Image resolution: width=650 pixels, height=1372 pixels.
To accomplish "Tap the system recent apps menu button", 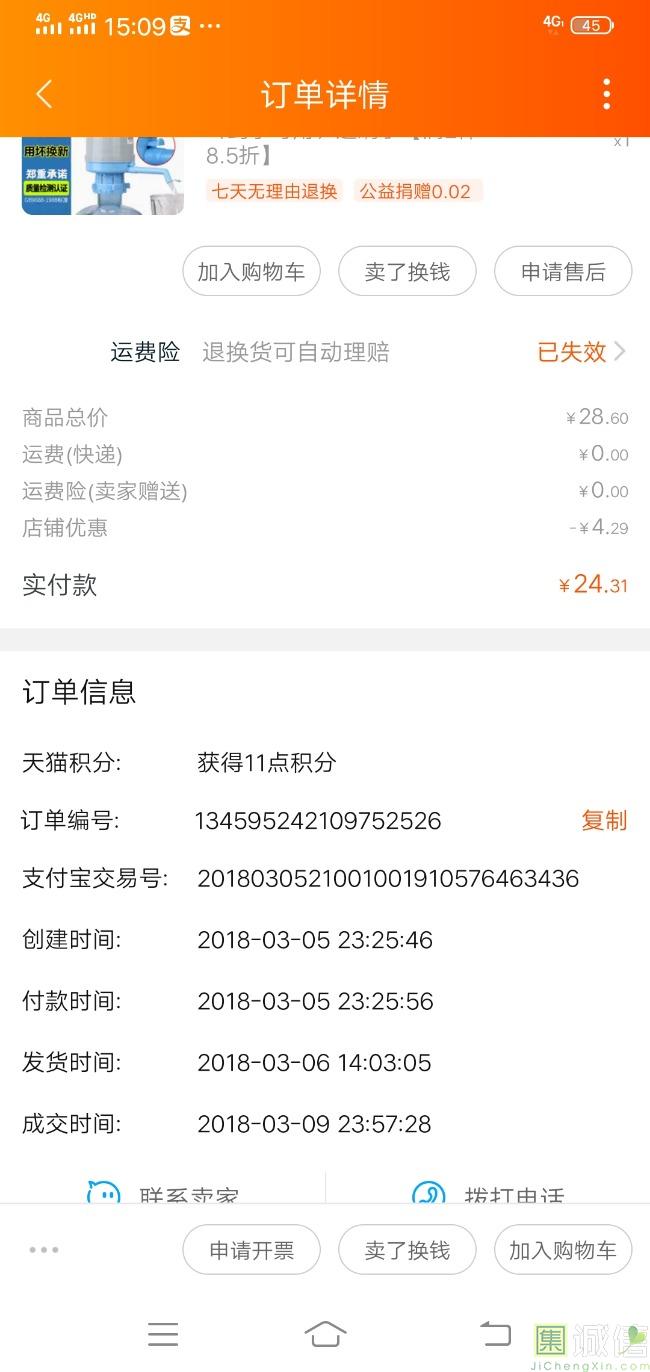I will (163, 1334).
